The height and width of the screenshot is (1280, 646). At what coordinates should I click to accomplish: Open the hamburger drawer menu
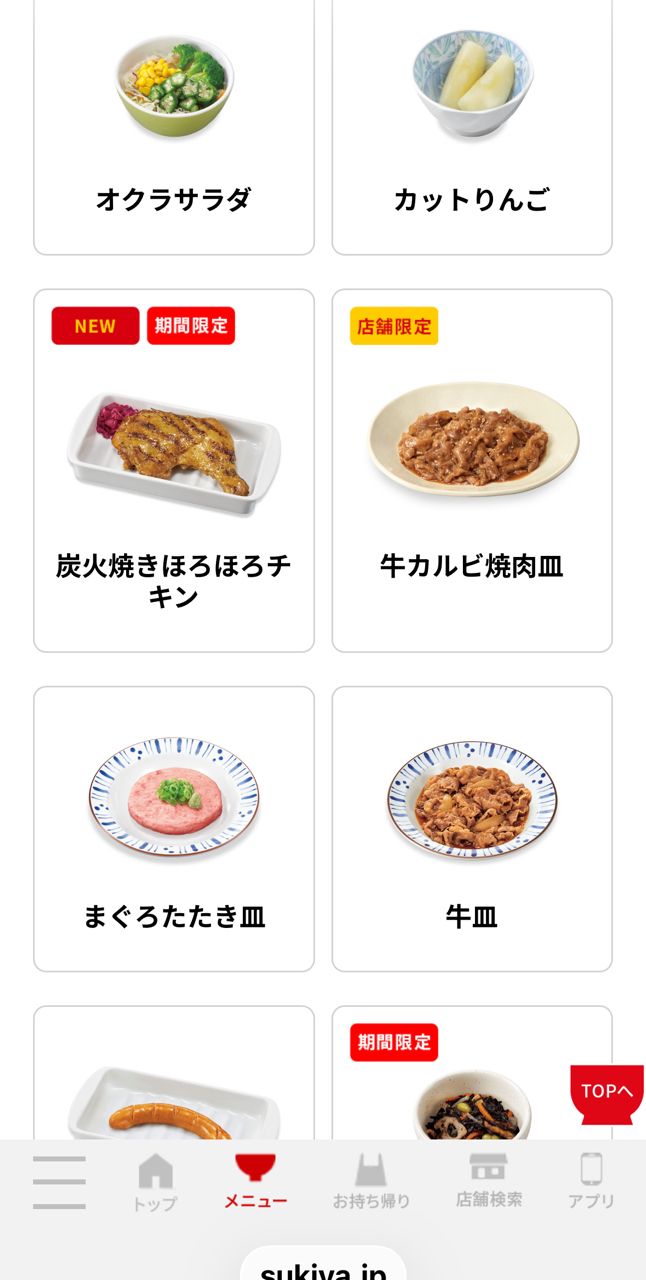[59, 1182]
